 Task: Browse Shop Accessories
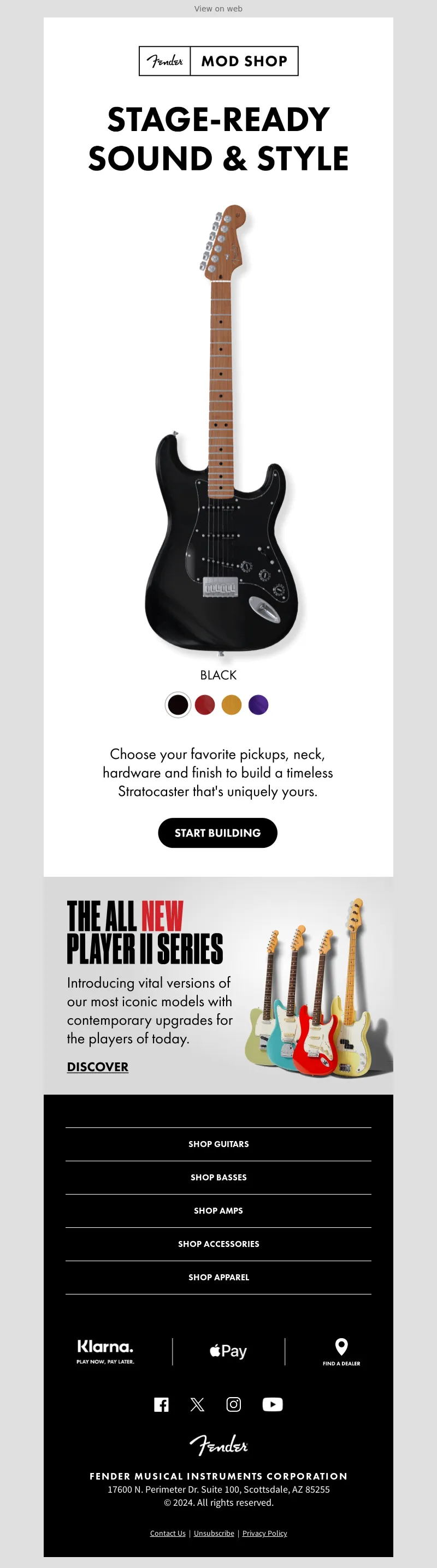pyautogui.click(x=218, y=1244)
